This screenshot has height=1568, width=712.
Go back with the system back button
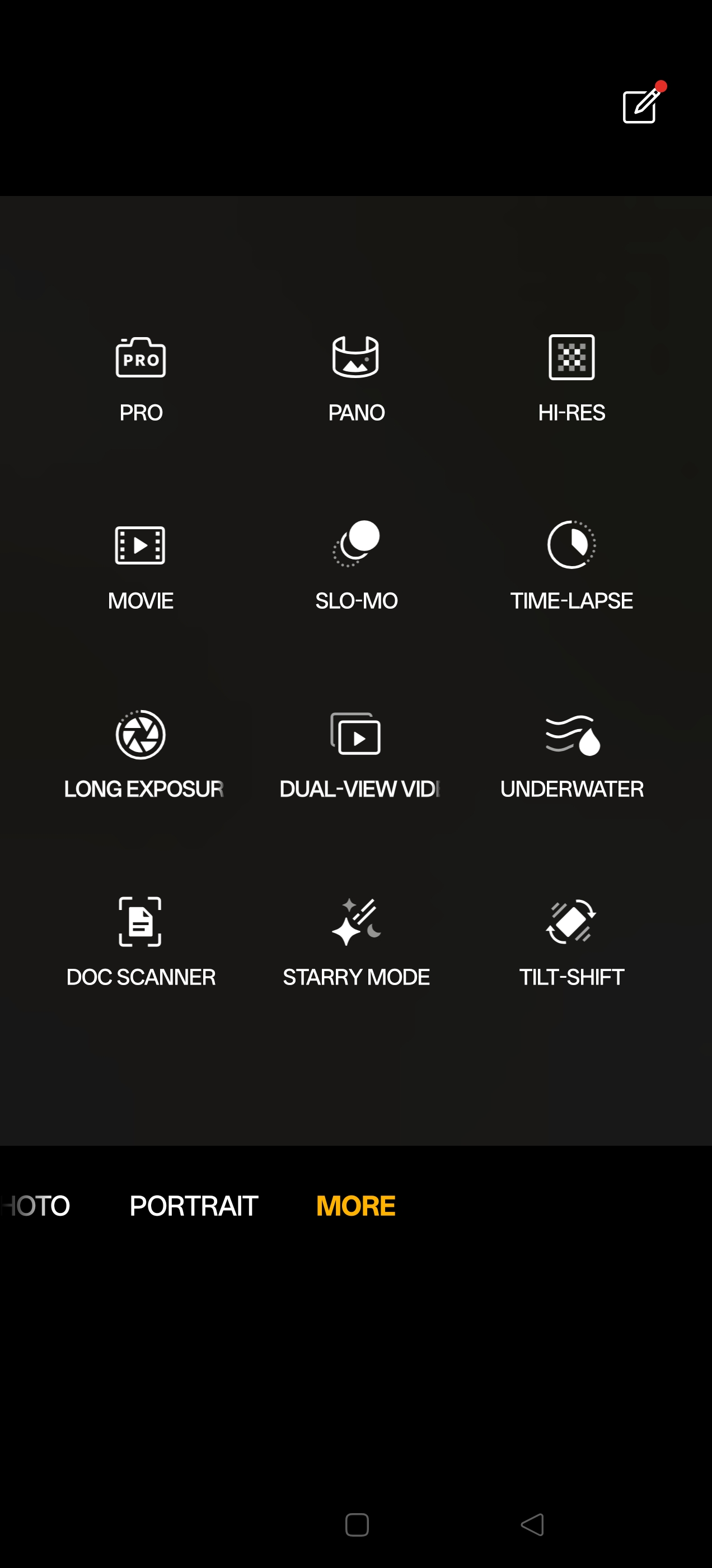(532, 1525)
